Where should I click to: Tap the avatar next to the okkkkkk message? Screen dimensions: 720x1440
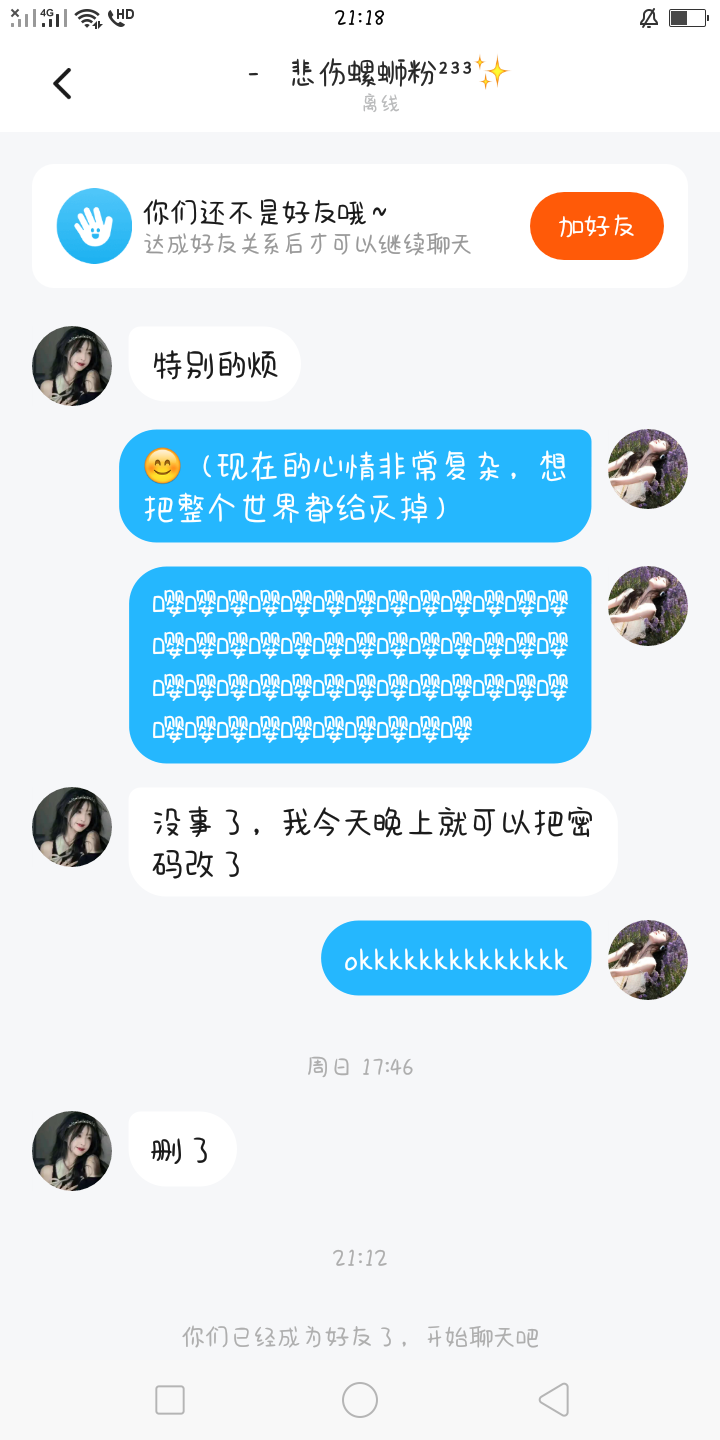tap(648, 960)
